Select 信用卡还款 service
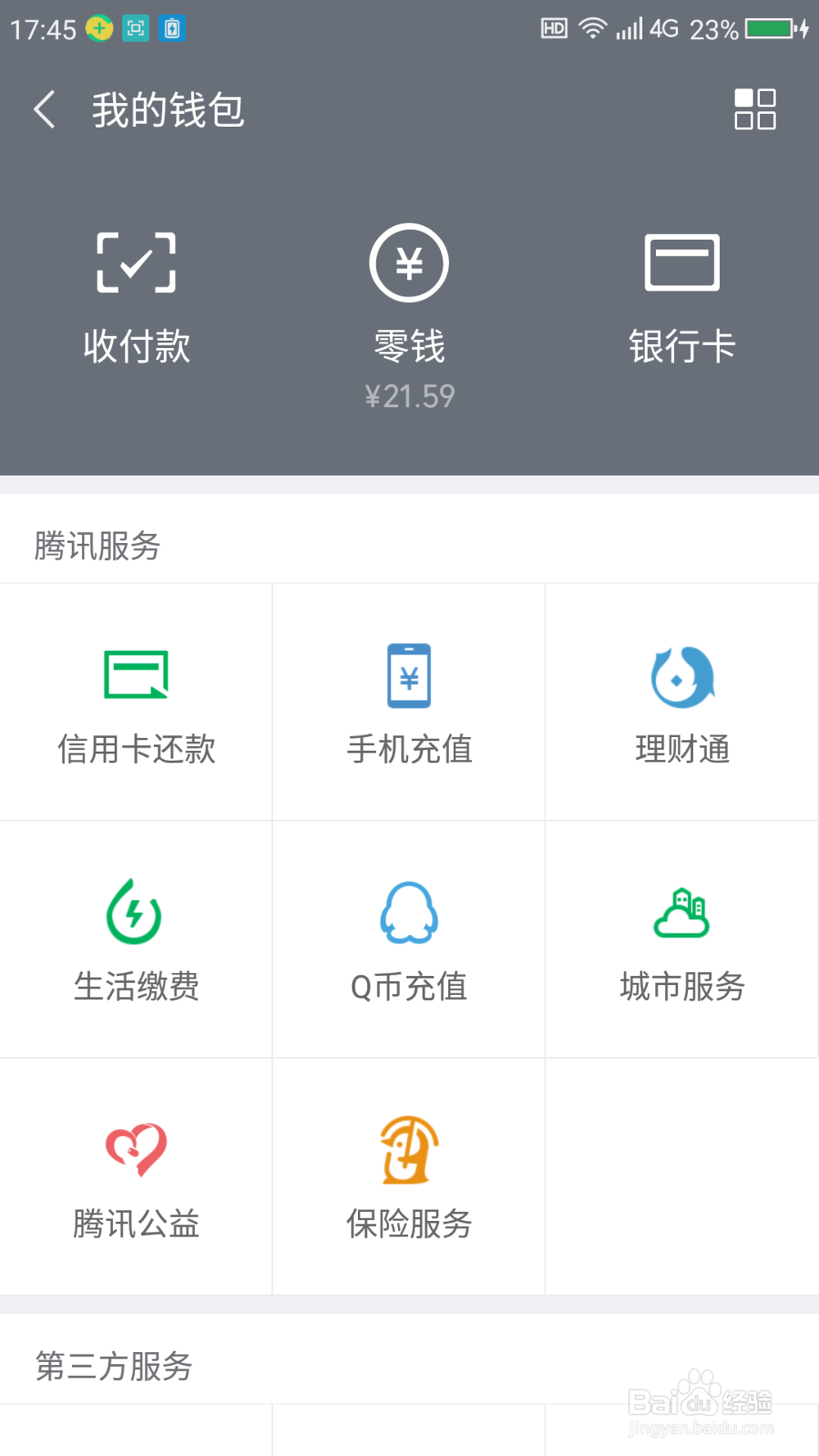The width and height of the screenshot is (819, 1456). 136,703
